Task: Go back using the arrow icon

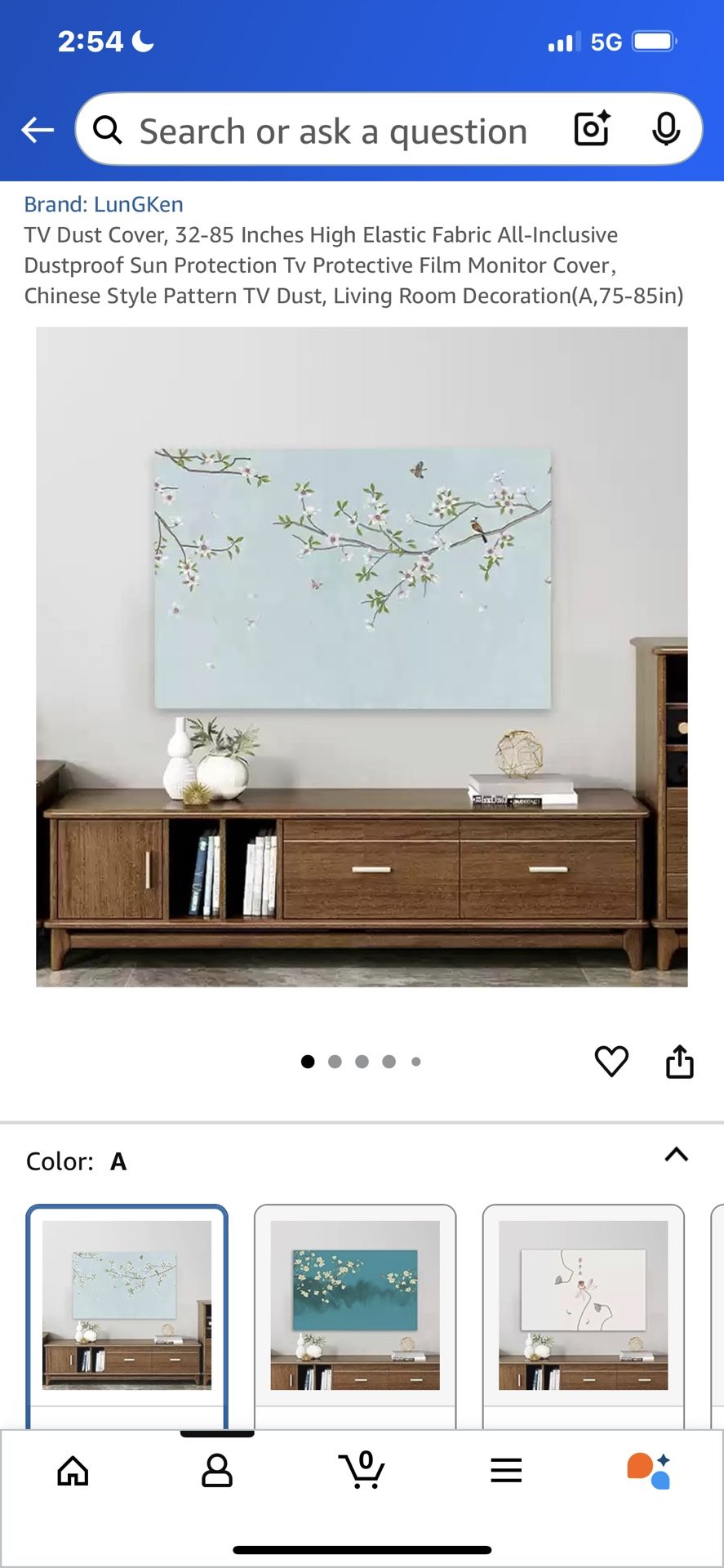Action: point(38,129)
